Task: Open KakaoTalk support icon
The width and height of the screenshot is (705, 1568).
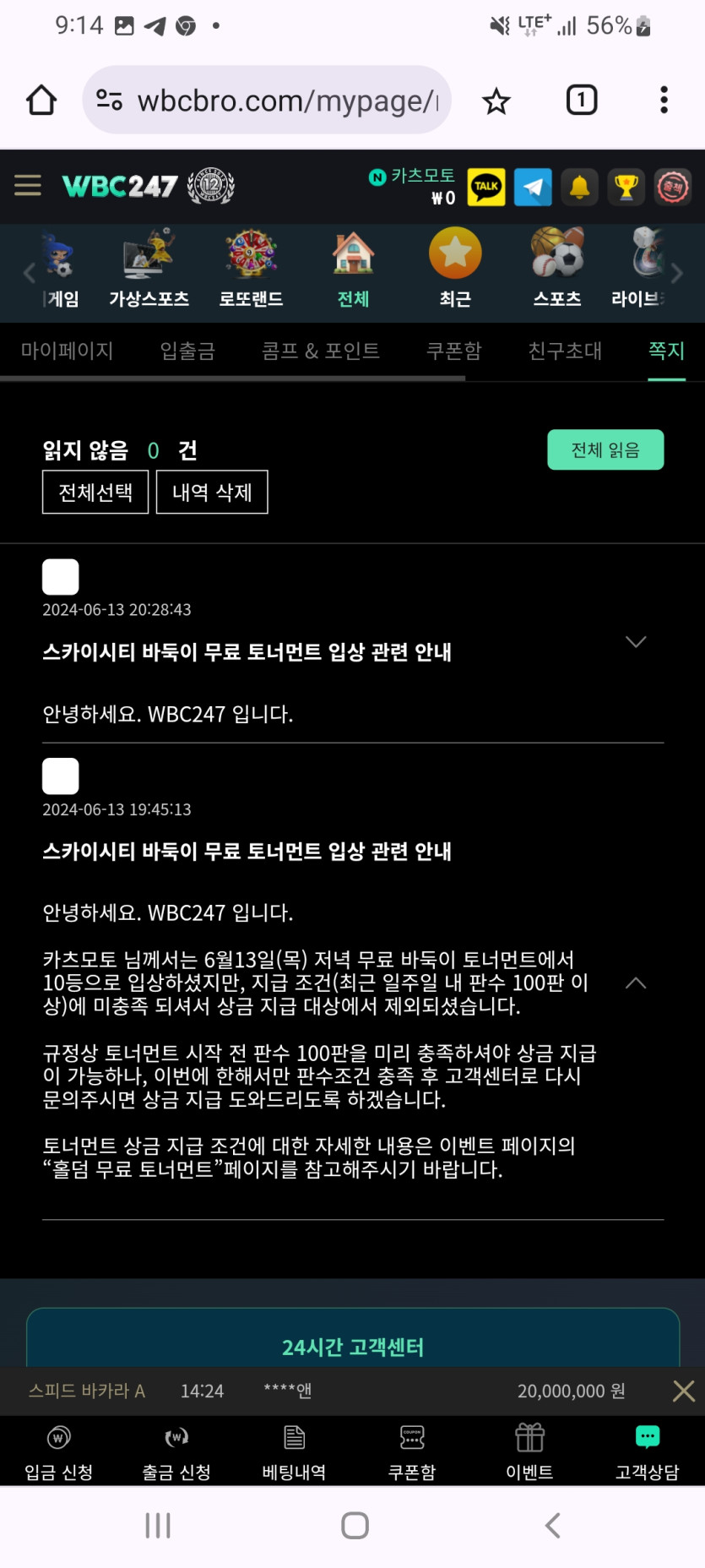Action: click(486, 187)
